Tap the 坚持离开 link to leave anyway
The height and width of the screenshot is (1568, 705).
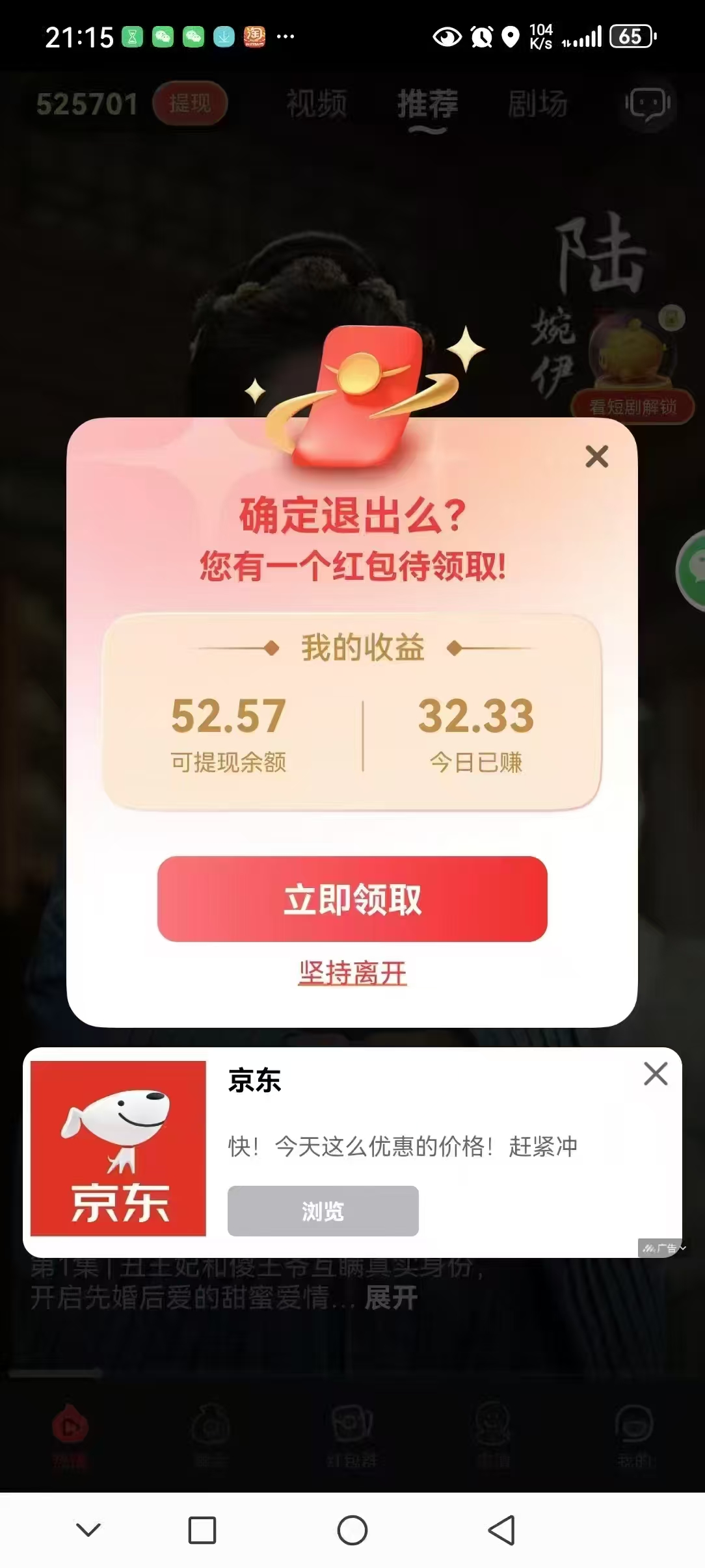point(352,973)
